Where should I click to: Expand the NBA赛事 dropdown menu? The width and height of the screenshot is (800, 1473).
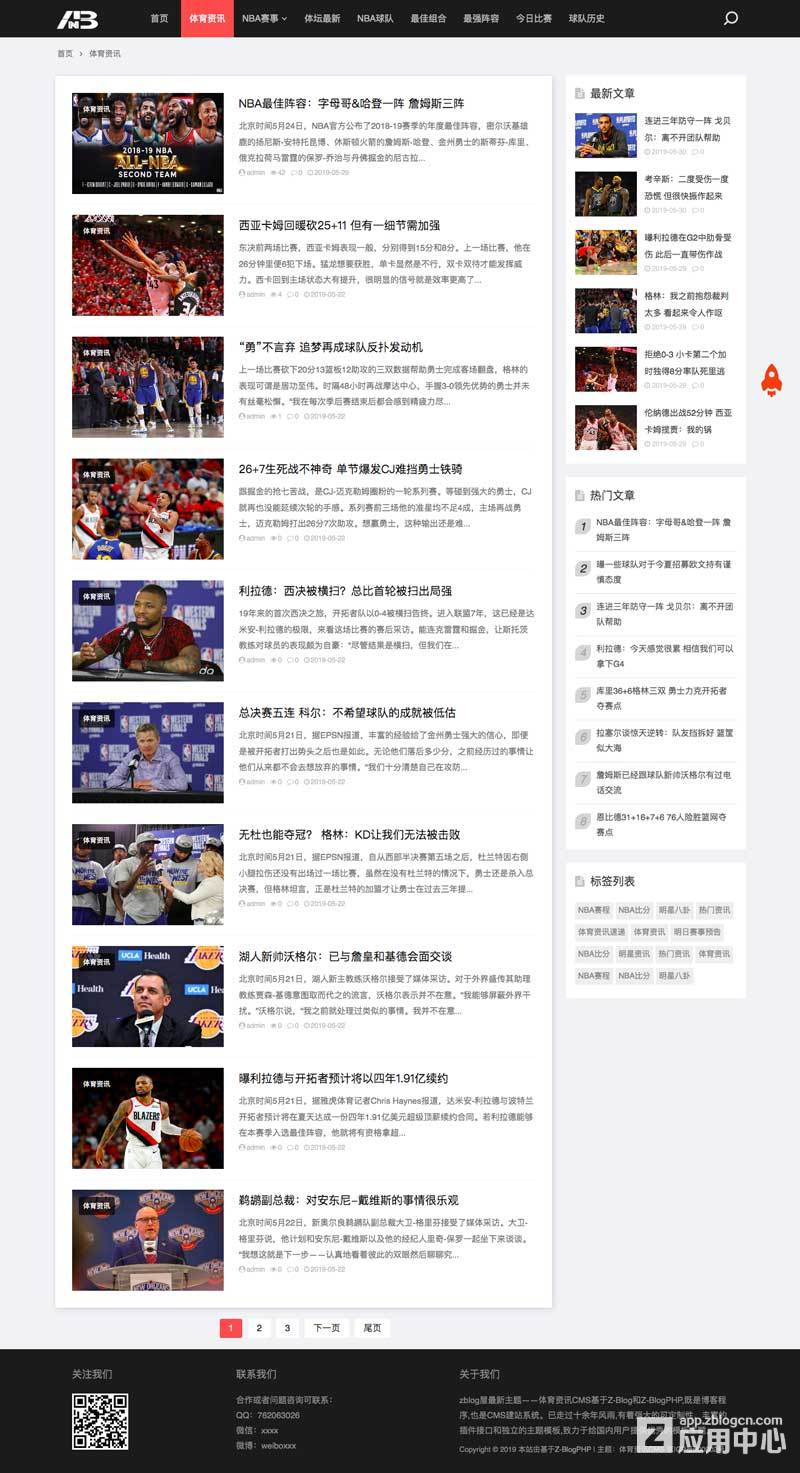coord(264,18)
